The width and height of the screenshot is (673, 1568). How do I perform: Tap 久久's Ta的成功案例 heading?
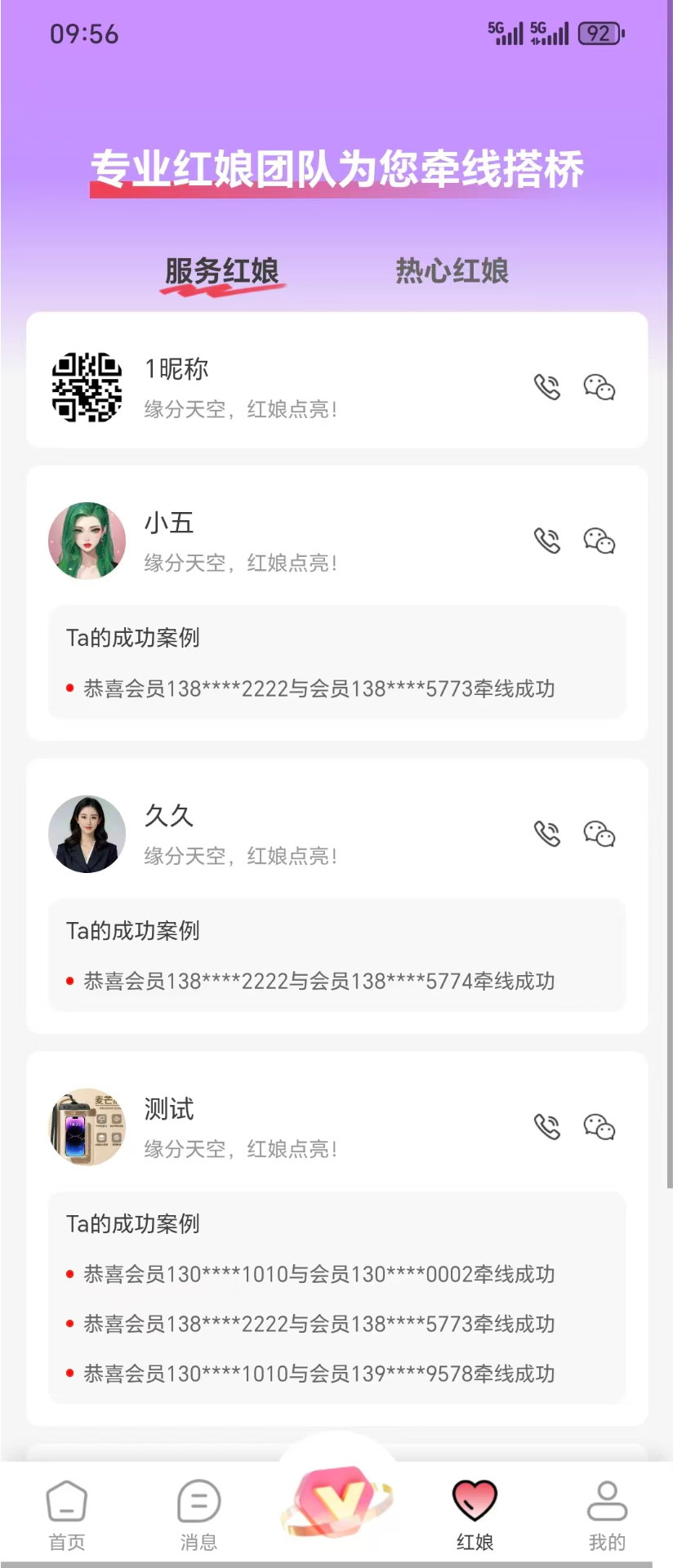[133, 930]
